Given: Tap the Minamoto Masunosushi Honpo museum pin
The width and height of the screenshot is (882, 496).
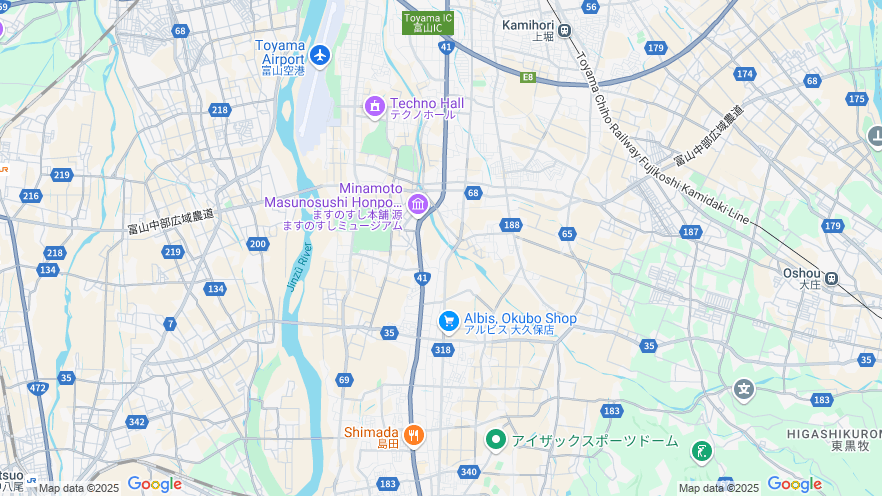Looking at the screenshot, I should point(417,205).
